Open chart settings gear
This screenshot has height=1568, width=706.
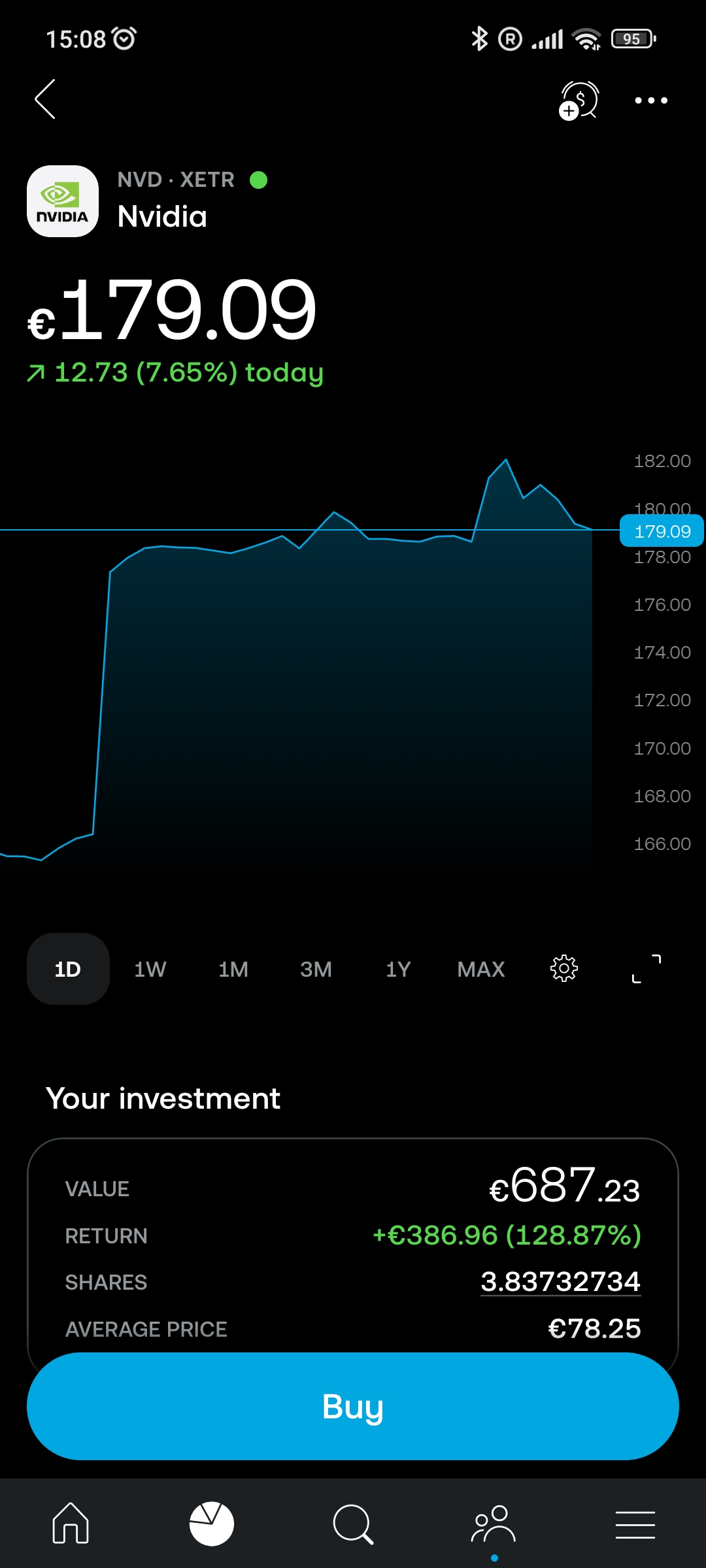564,968
